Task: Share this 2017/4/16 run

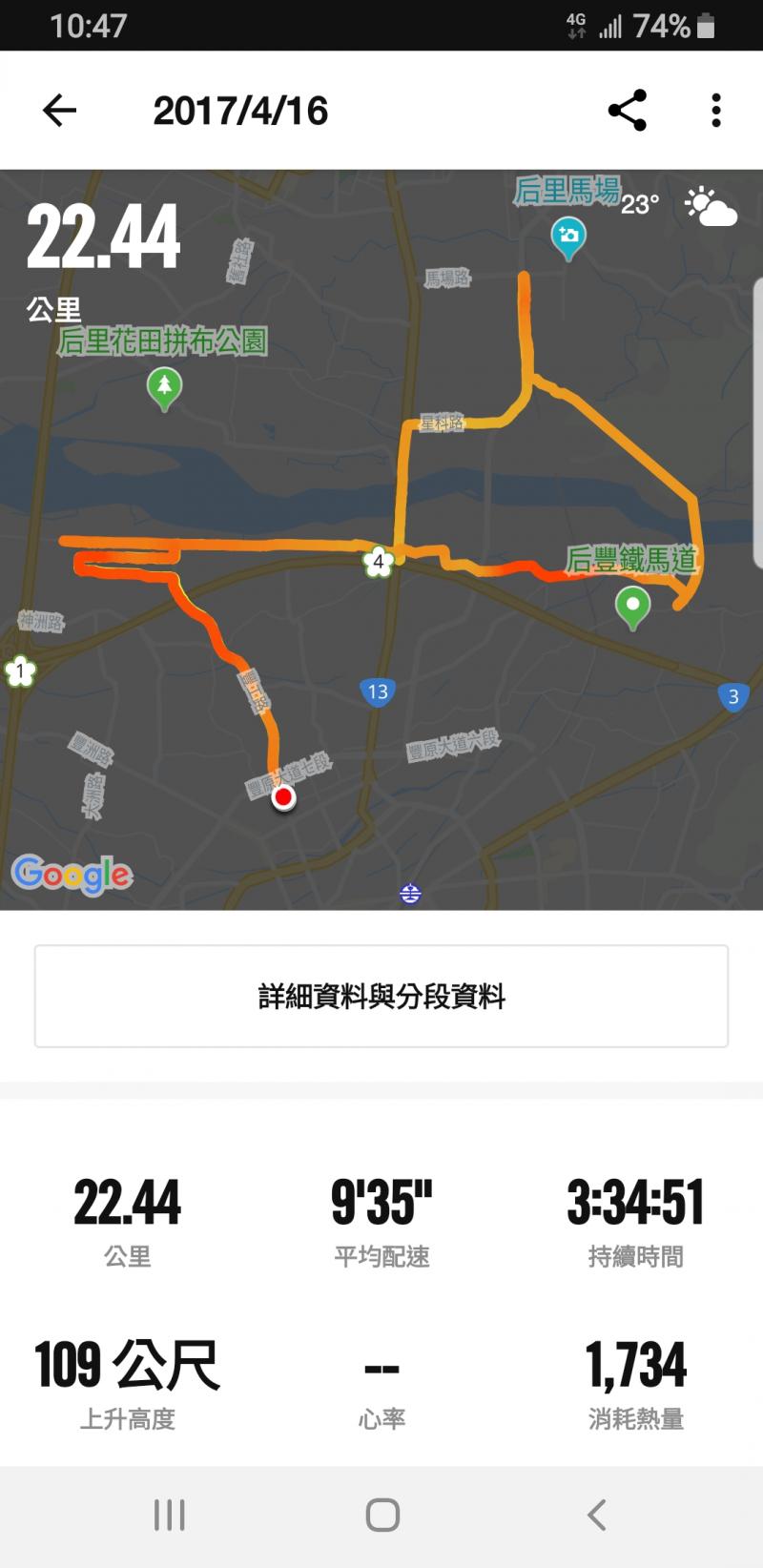Action: pos(627,111)
